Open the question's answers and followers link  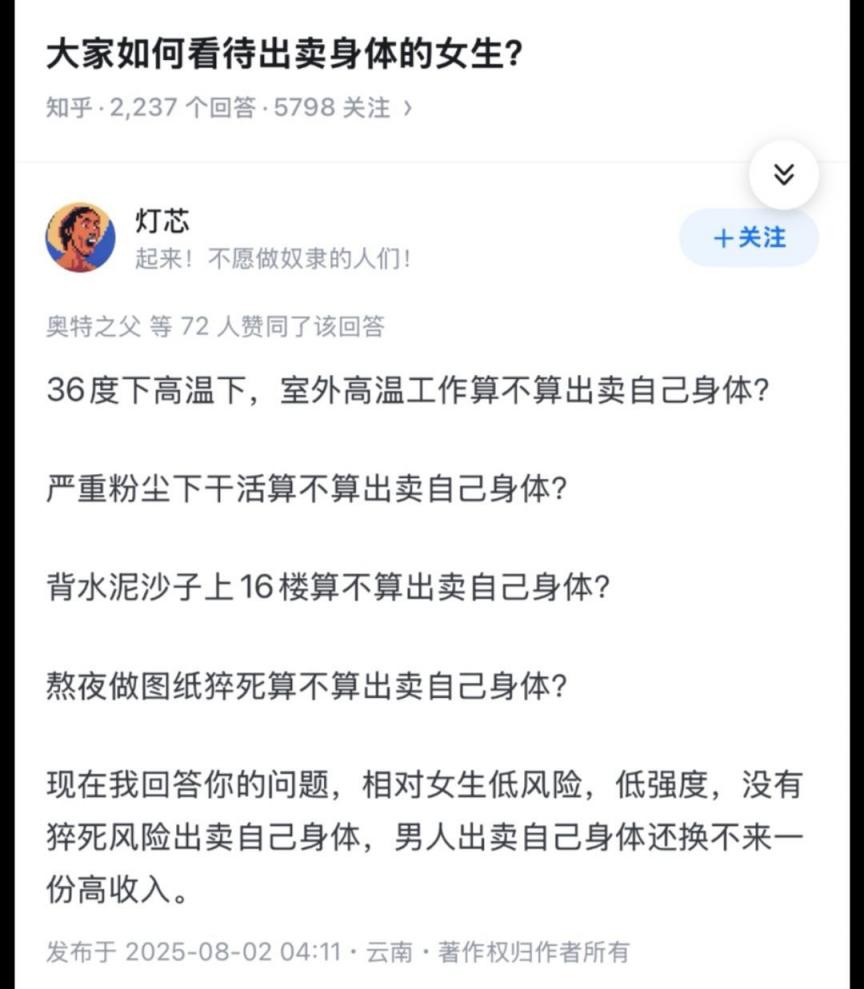click(x=228, y=108)
